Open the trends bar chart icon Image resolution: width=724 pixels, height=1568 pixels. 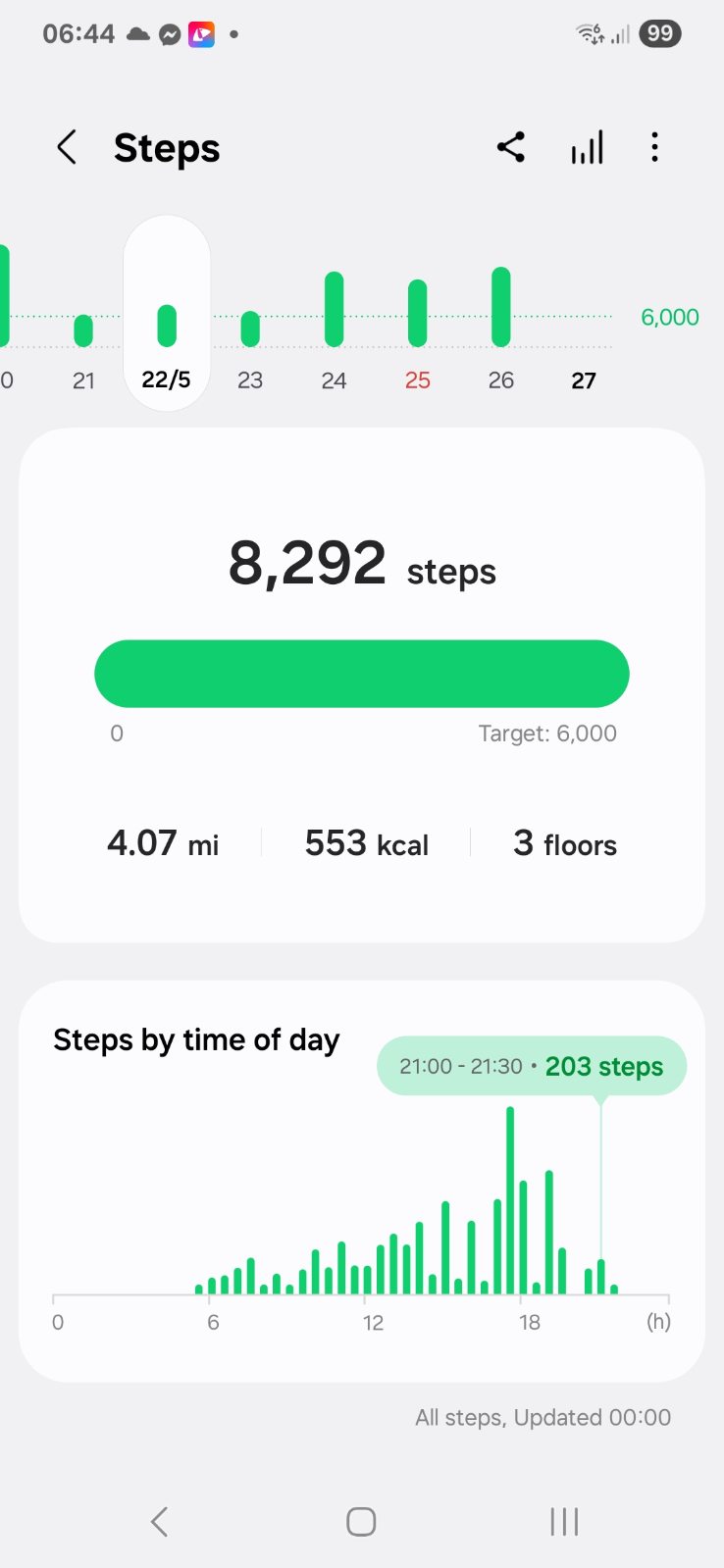pos(587,148)
